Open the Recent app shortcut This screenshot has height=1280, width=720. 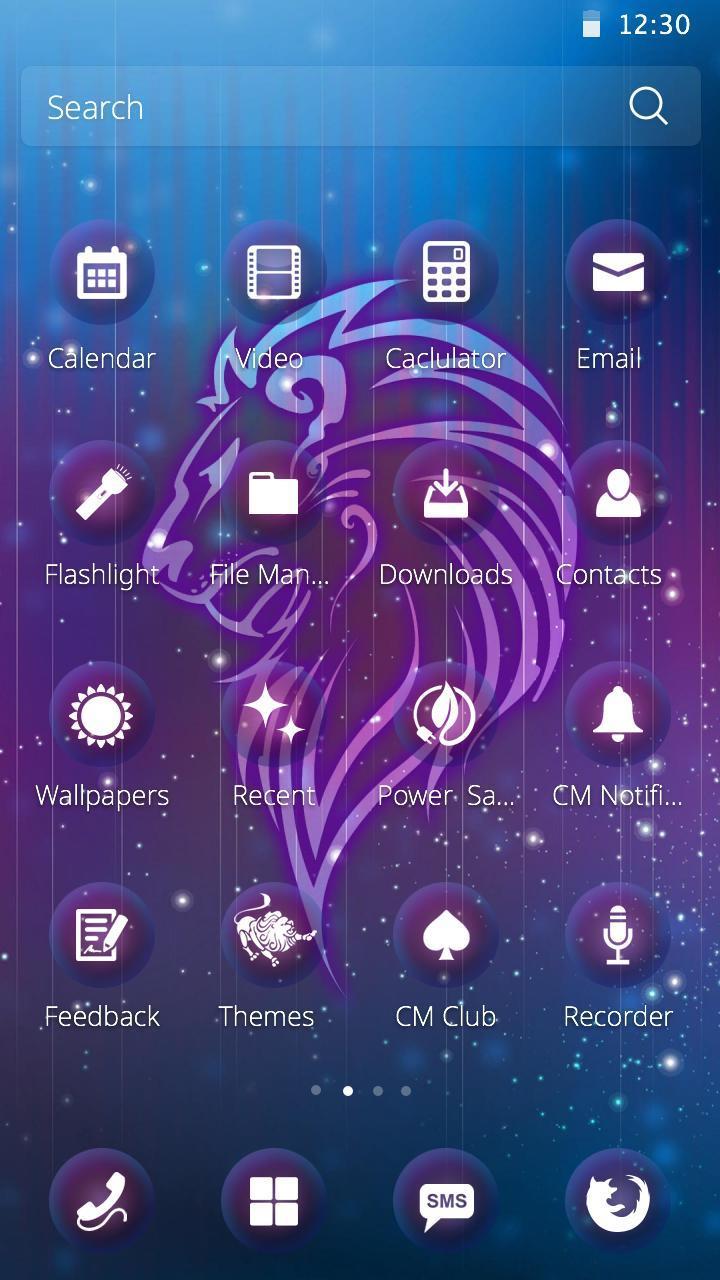[x=273, y=714]
